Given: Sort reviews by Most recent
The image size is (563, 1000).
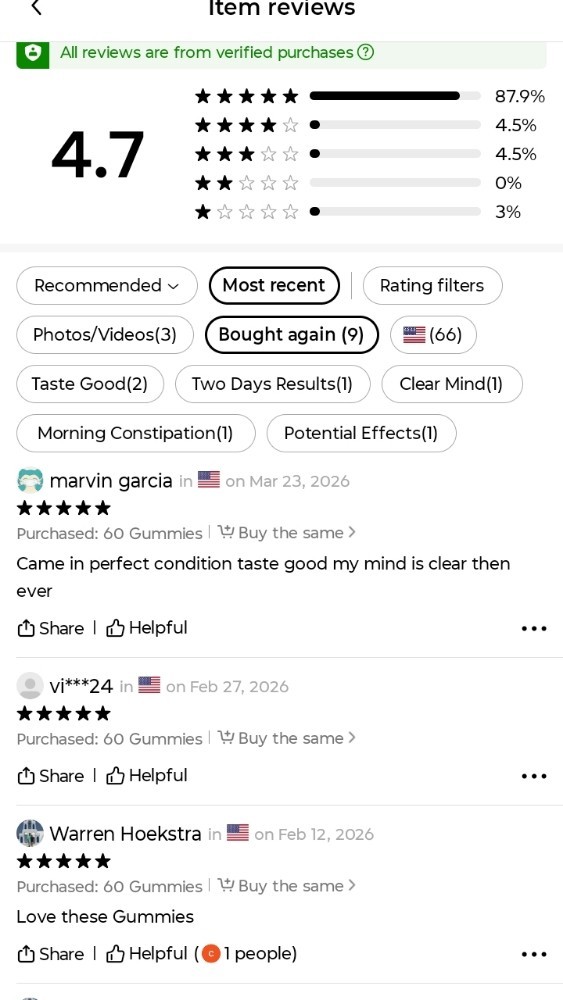Looking at the screenshot, I should [274, 286].
